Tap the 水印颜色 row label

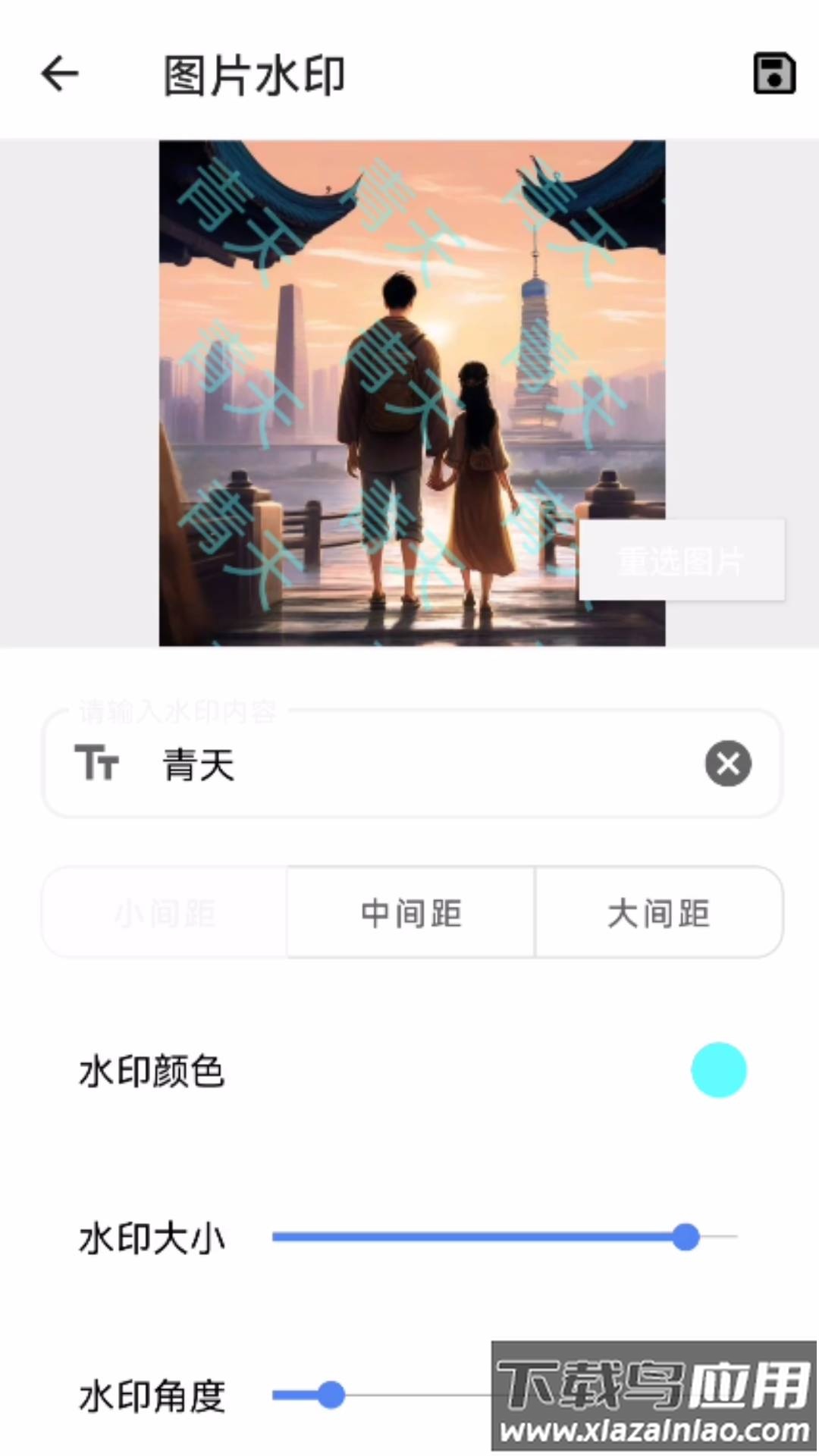point(151,1070)
